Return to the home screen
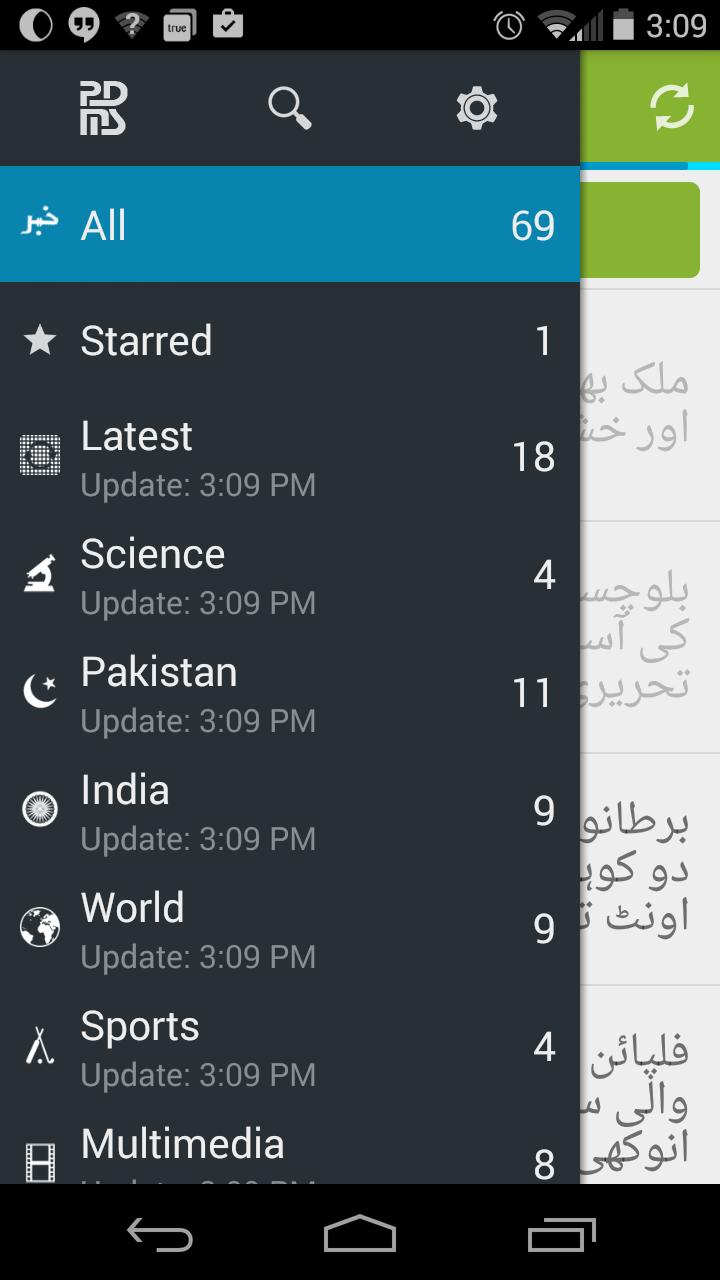 [360, 1234]
